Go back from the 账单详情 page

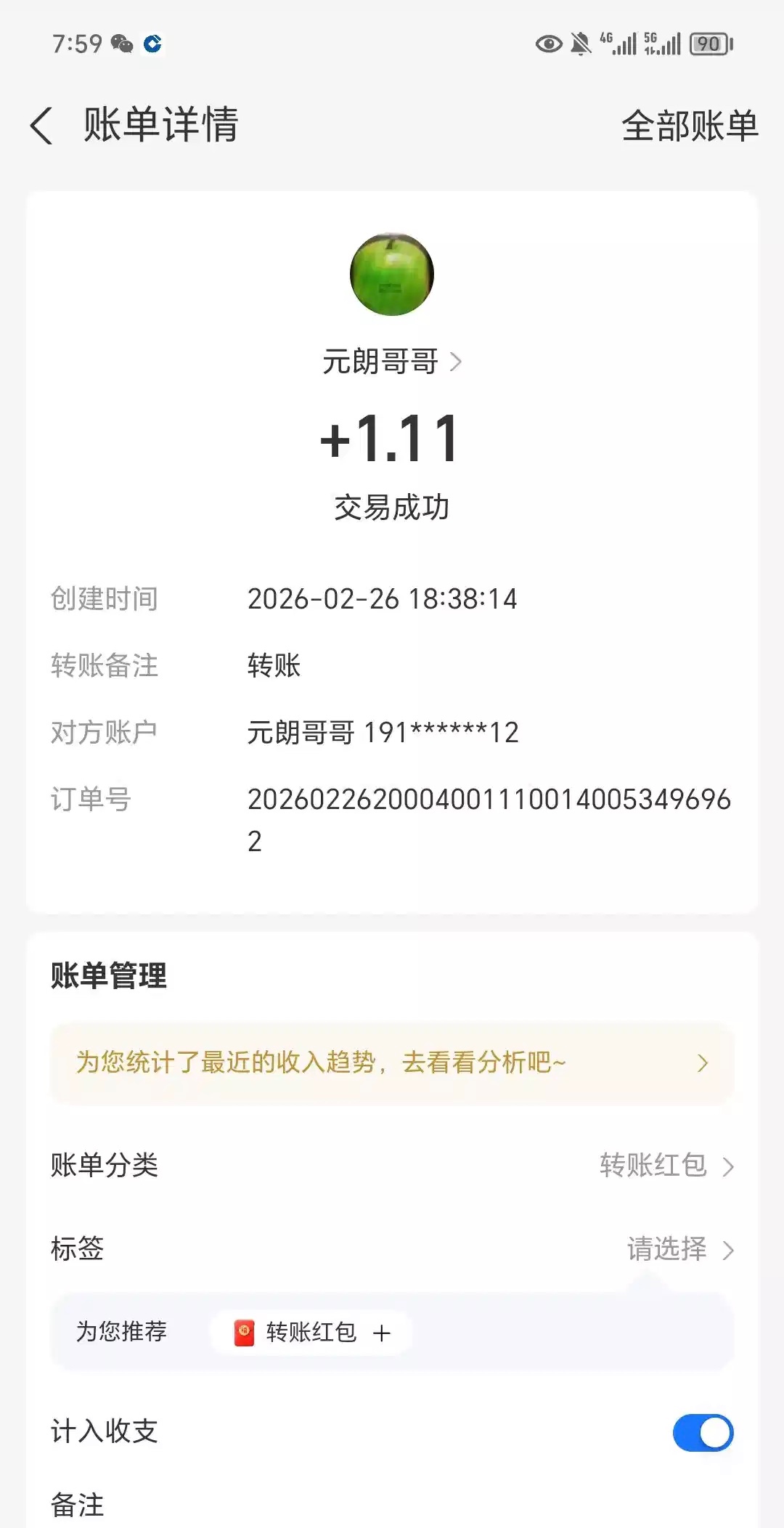[x=42, y=126]
